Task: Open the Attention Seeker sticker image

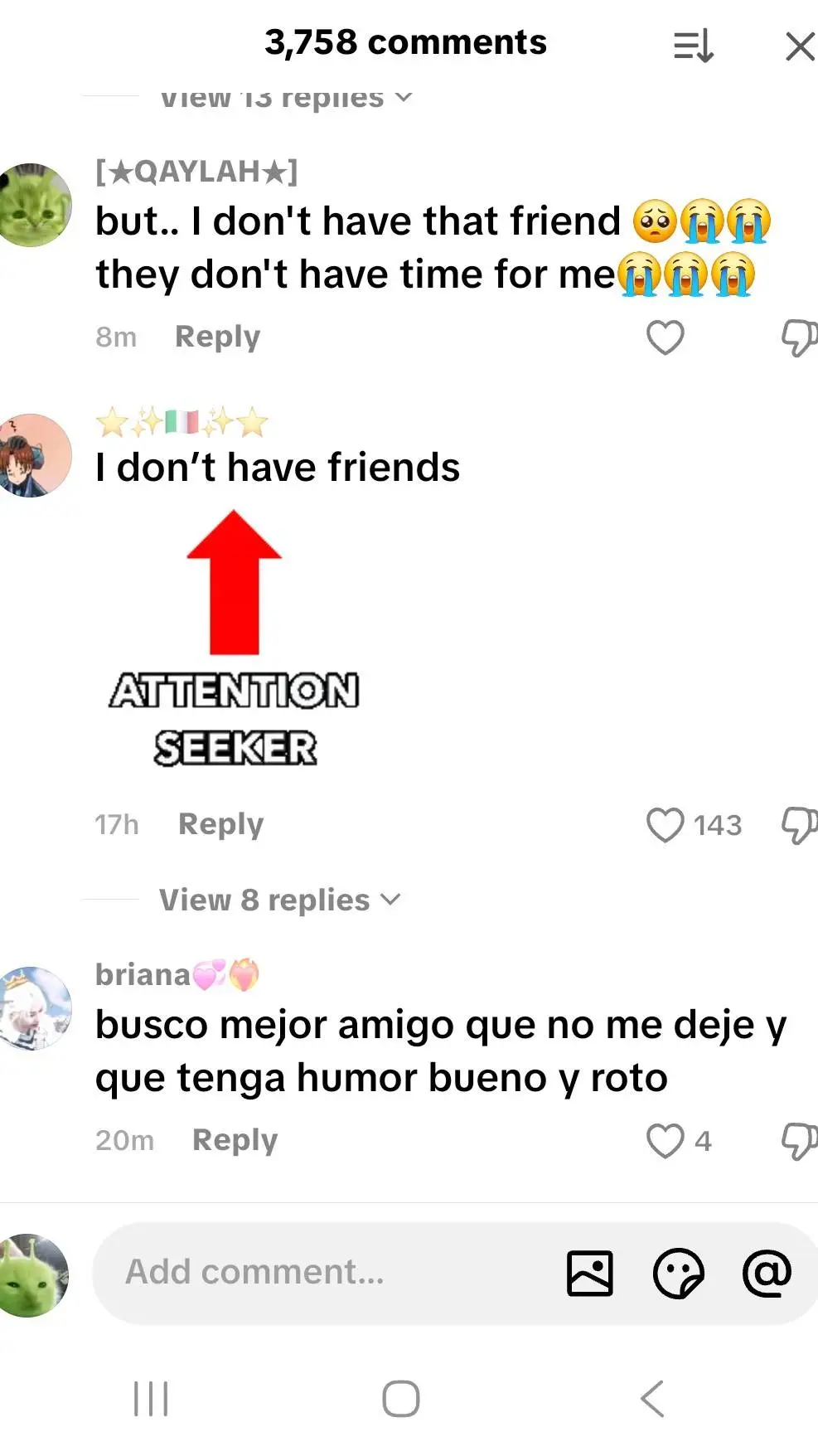Action: pyautogui.click(x=235, y=638)
